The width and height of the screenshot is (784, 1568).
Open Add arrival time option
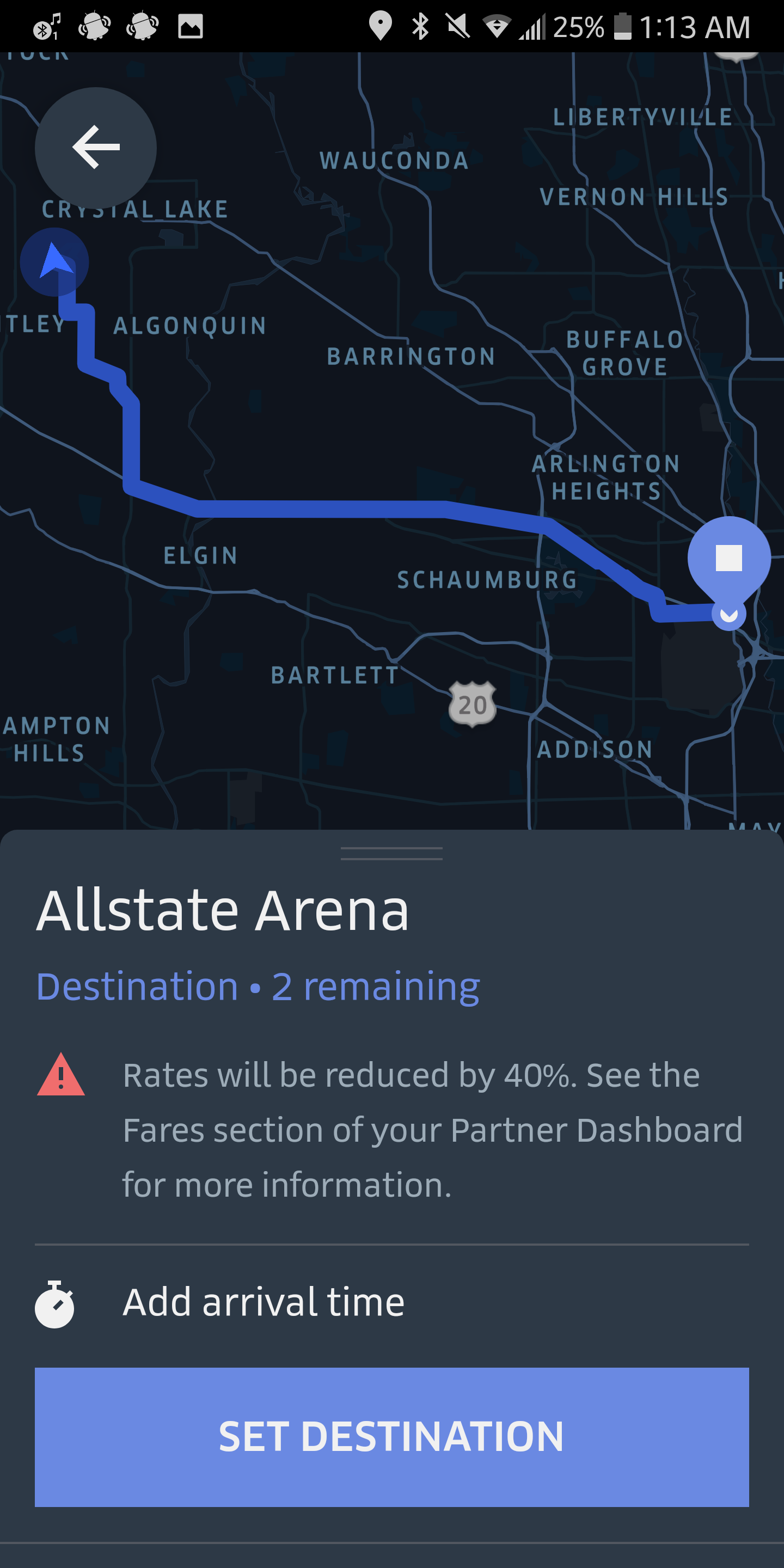tap(391, 1303)
